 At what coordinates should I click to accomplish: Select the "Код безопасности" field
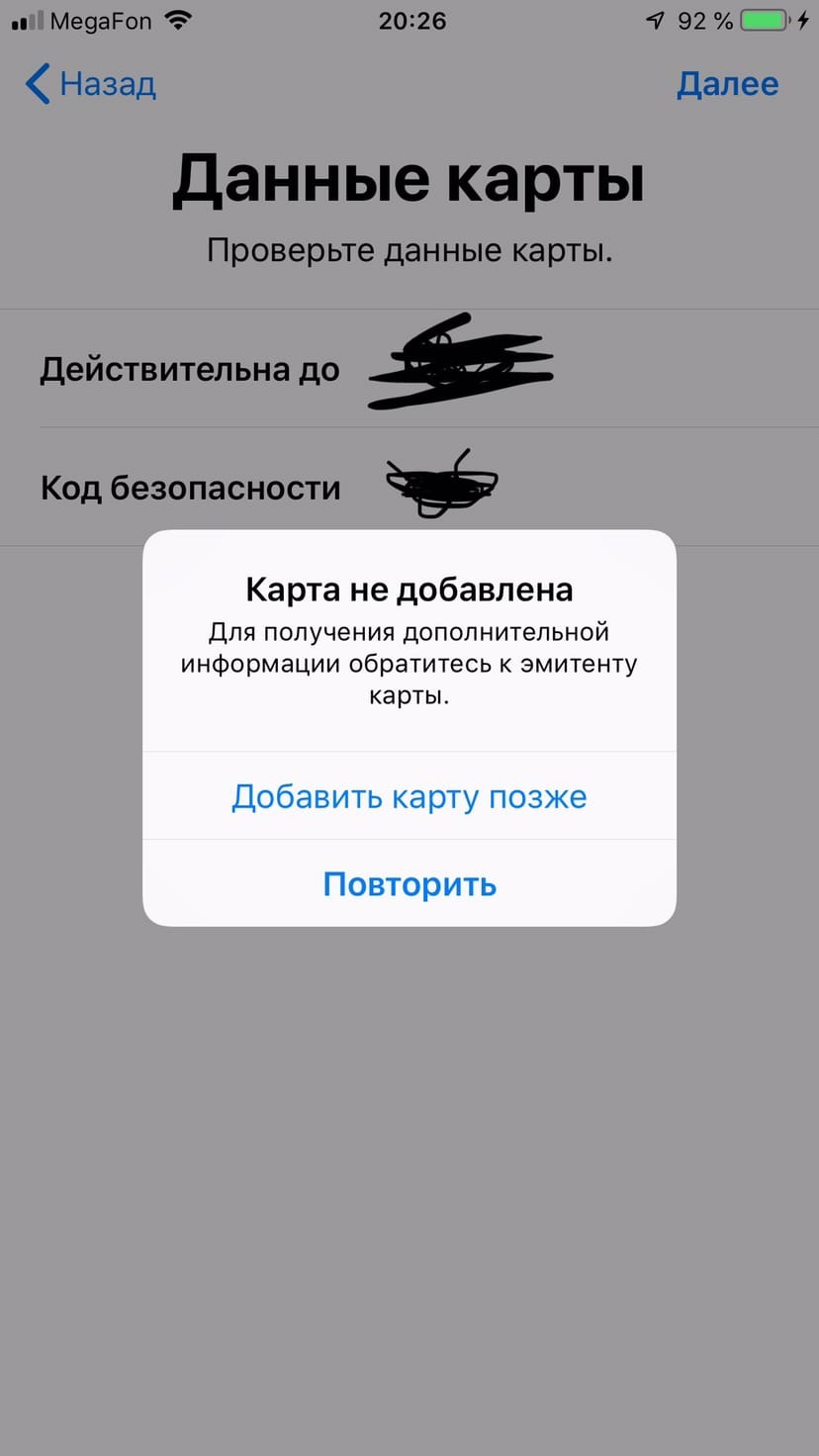(x=409, y=487)
